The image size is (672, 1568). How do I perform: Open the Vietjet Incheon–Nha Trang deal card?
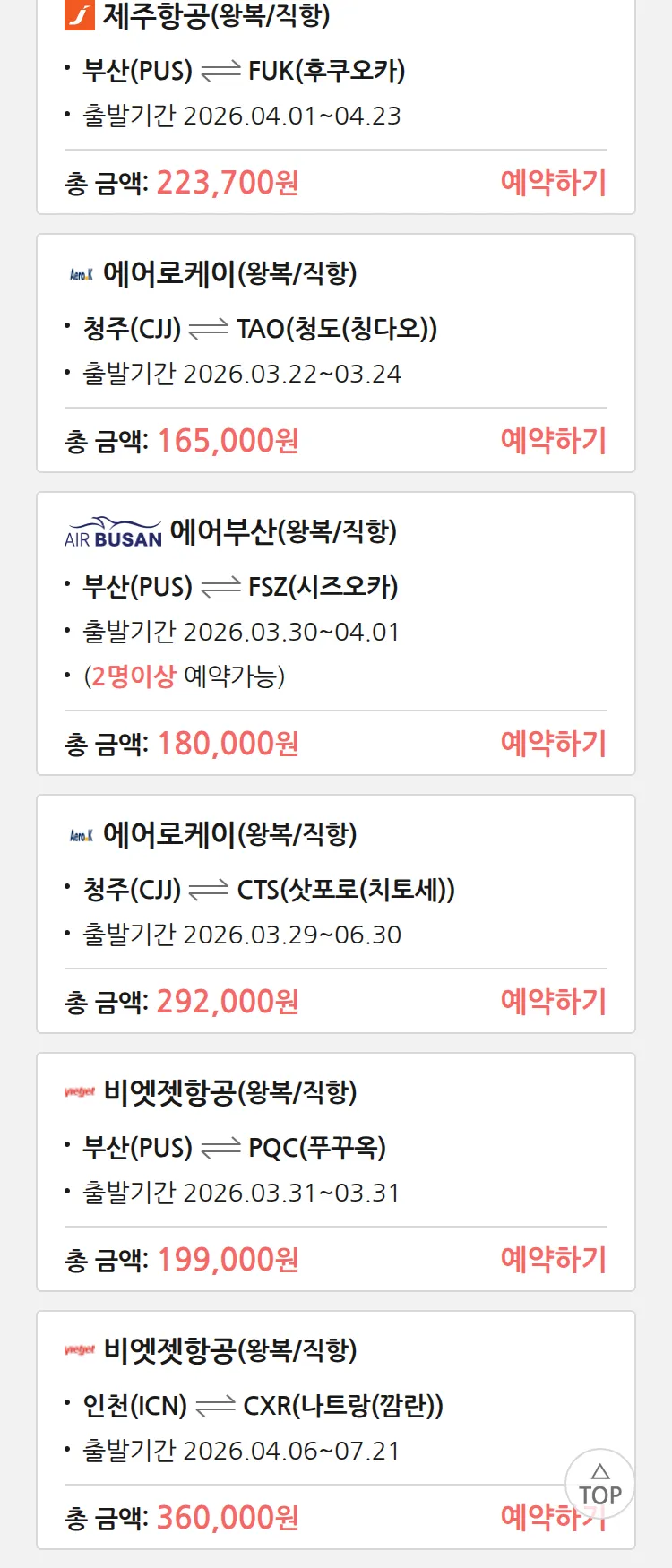(x=269, y=1405)
